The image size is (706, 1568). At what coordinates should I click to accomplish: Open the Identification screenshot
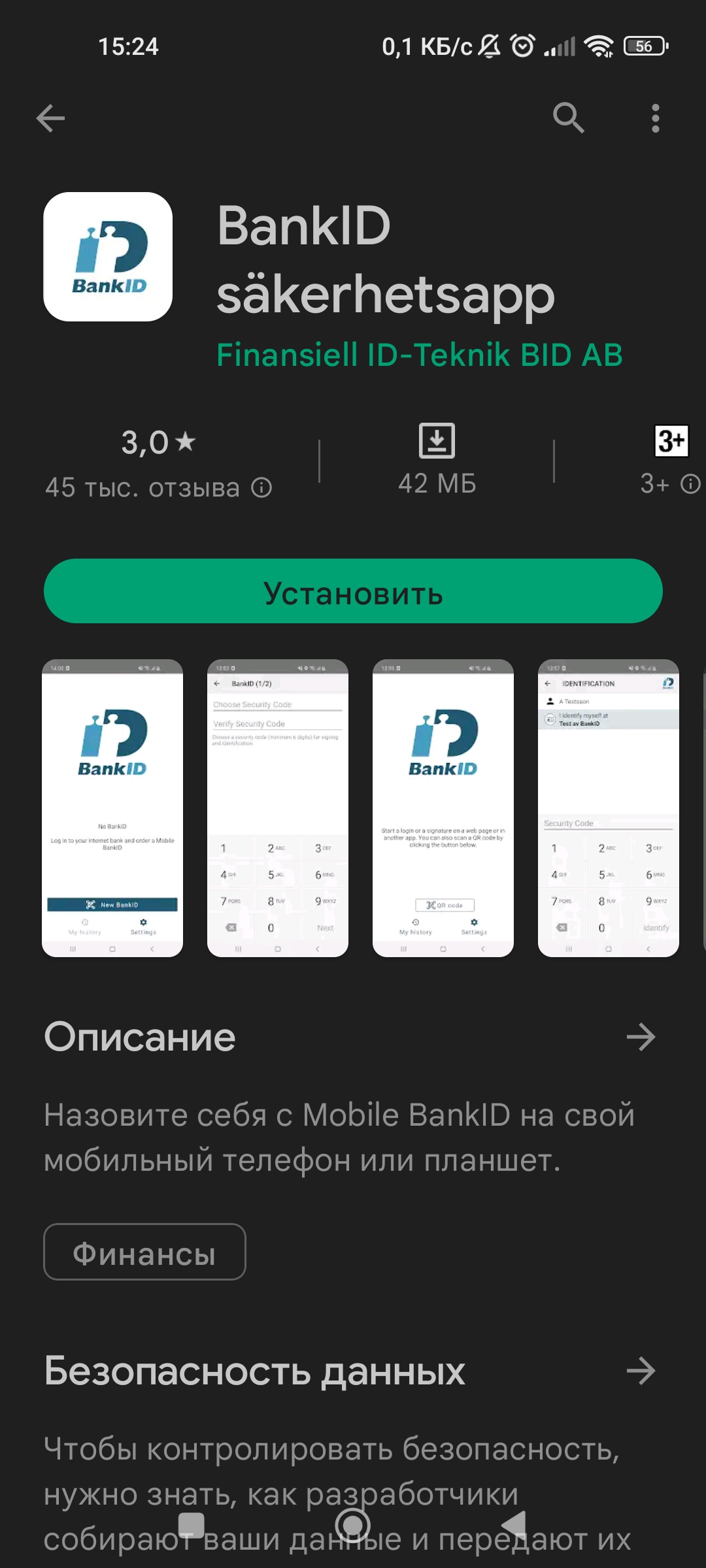[x=609, y=808]
